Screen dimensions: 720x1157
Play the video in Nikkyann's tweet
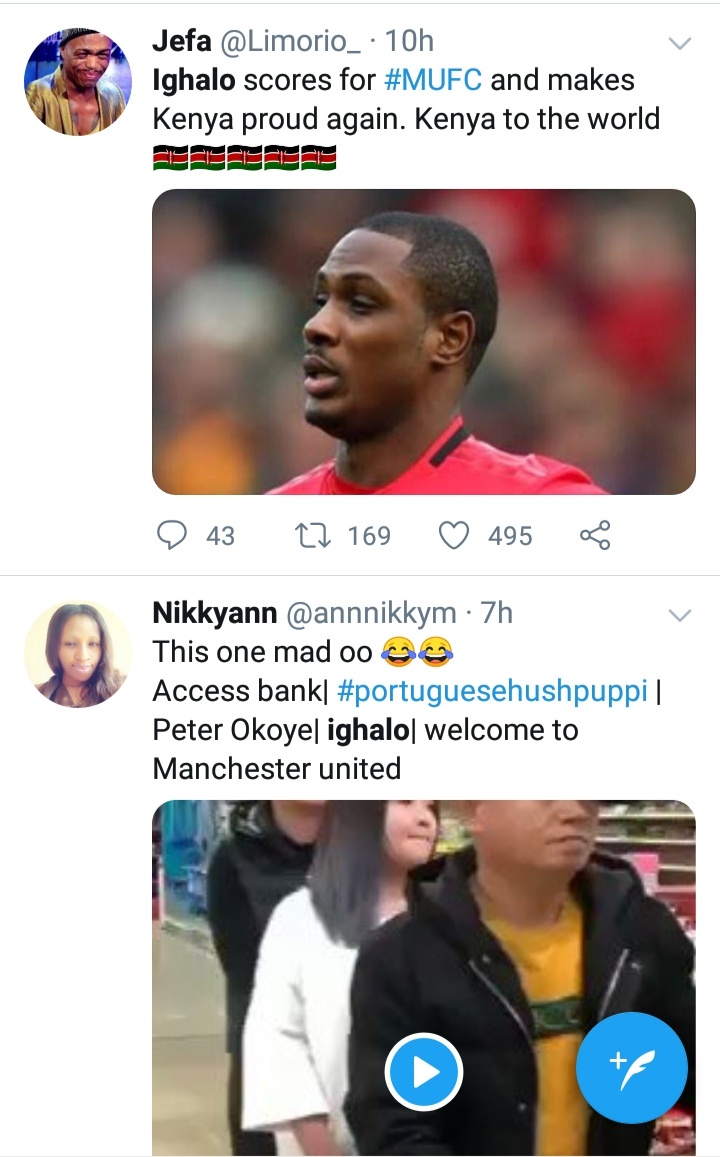coord(423,1072)
